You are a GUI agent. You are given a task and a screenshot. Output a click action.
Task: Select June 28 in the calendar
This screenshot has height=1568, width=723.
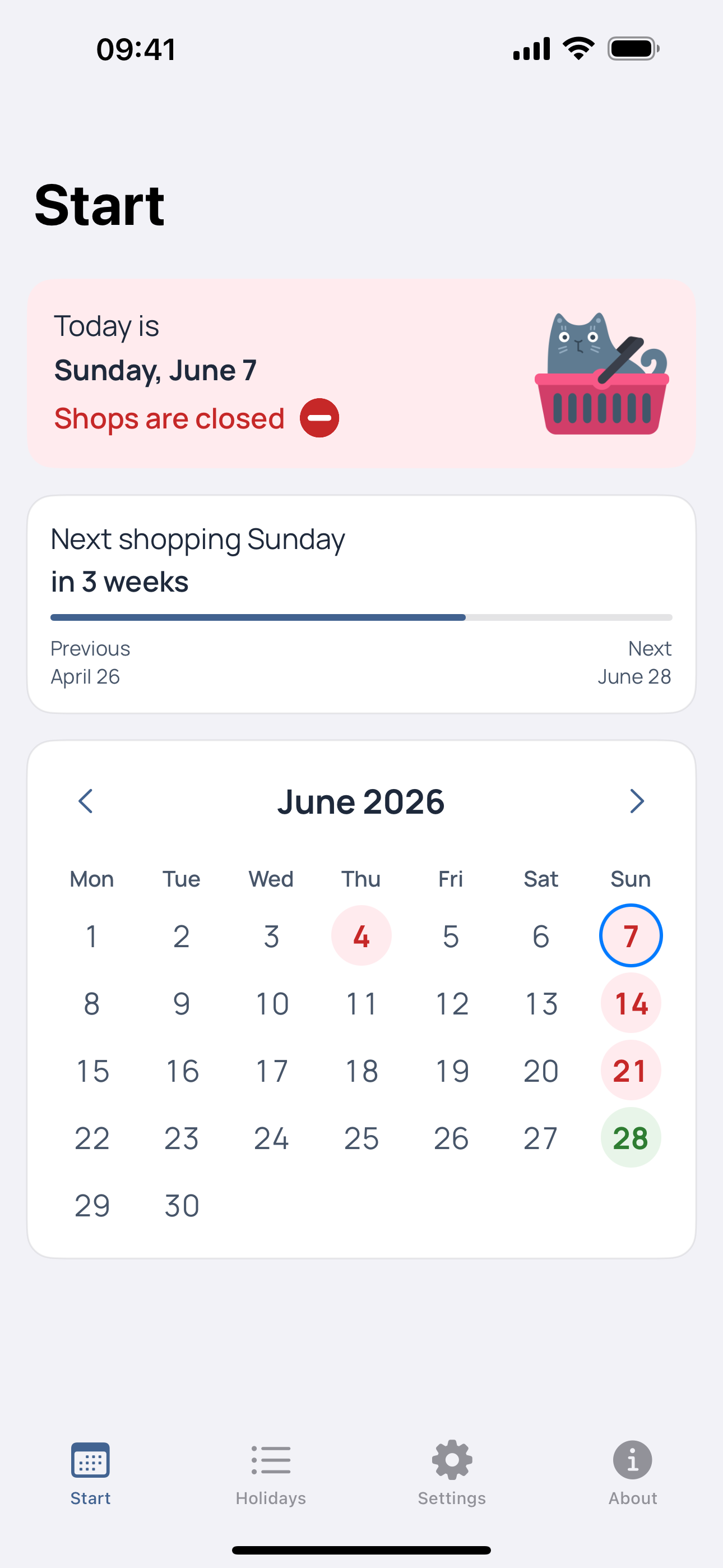pyautogui.click(x=631, y=1138)
